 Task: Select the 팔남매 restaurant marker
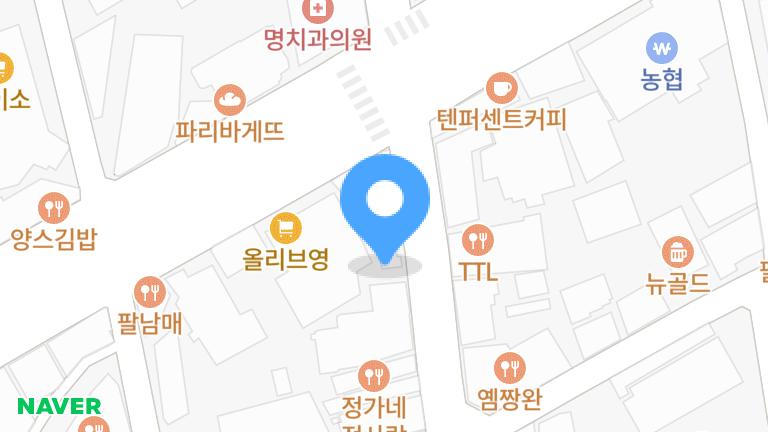coord(150,292)
